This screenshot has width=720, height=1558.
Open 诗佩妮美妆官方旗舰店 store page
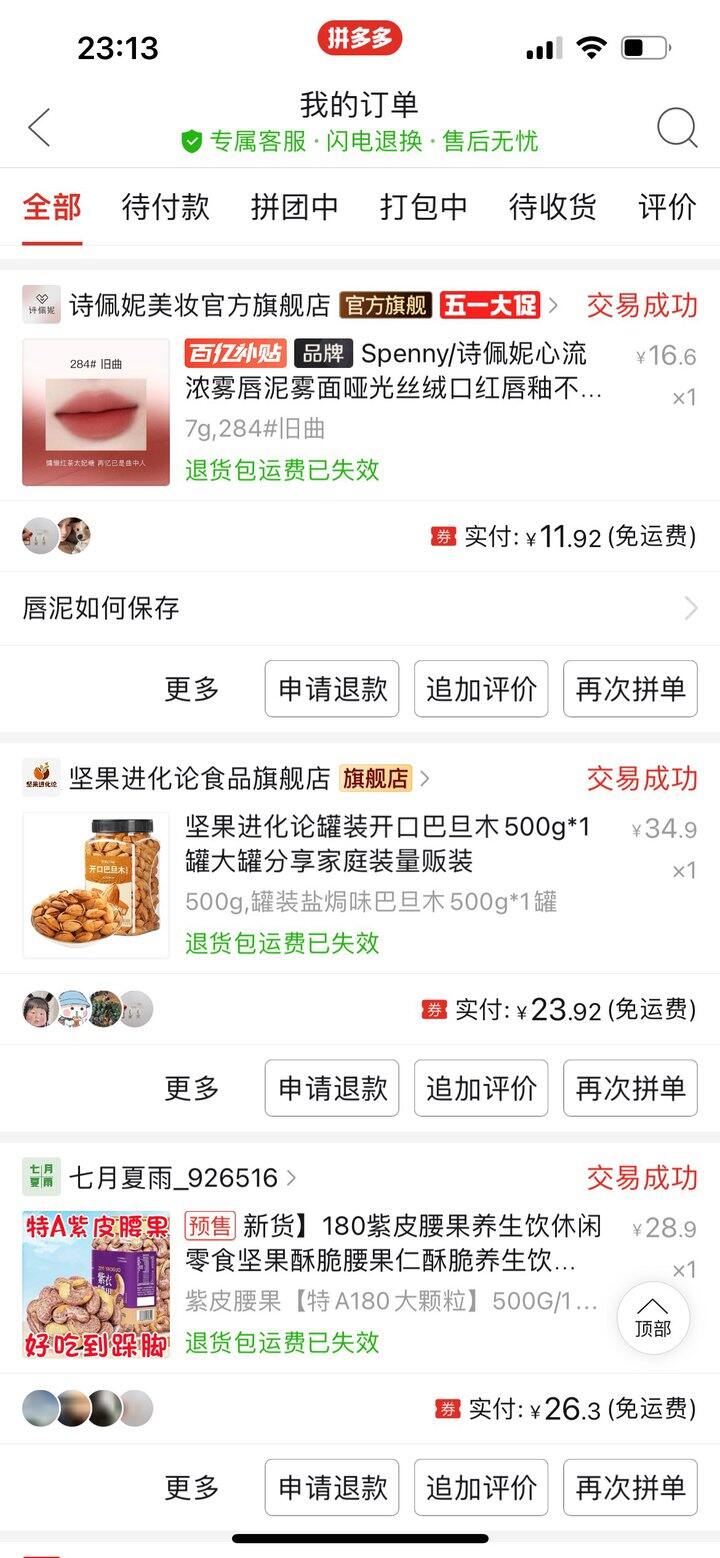(199, 304)
